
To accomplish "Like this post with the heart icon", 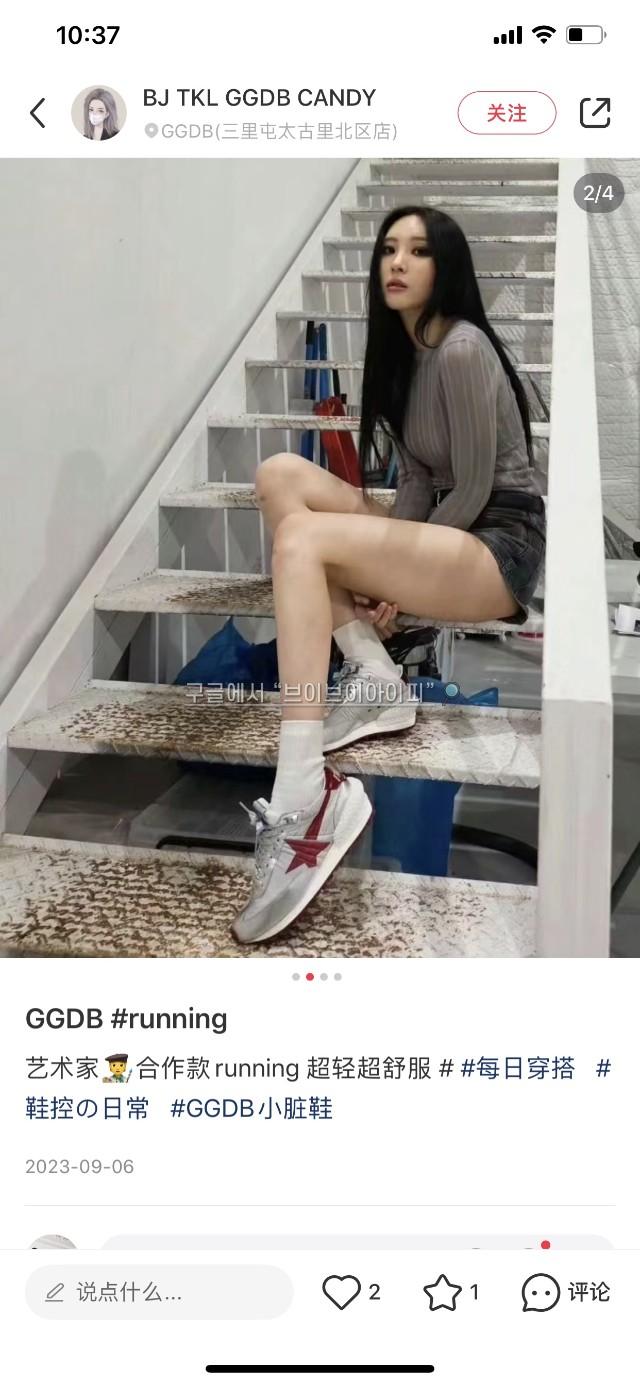I will pos(341,1292).
